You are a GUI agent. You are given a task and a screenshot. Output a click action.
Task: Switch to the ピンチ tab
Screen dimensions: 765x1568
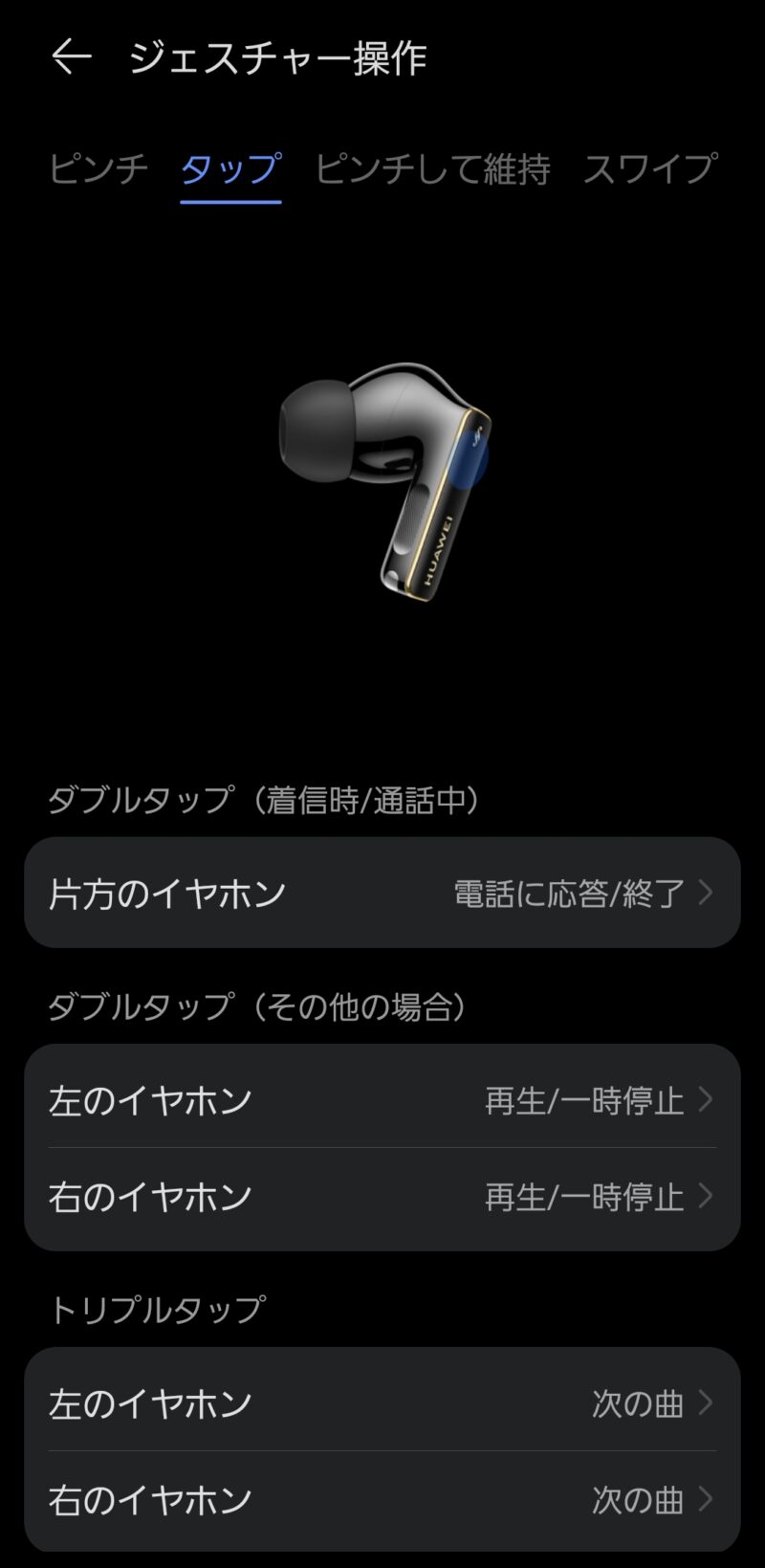(x=98, y=169)
